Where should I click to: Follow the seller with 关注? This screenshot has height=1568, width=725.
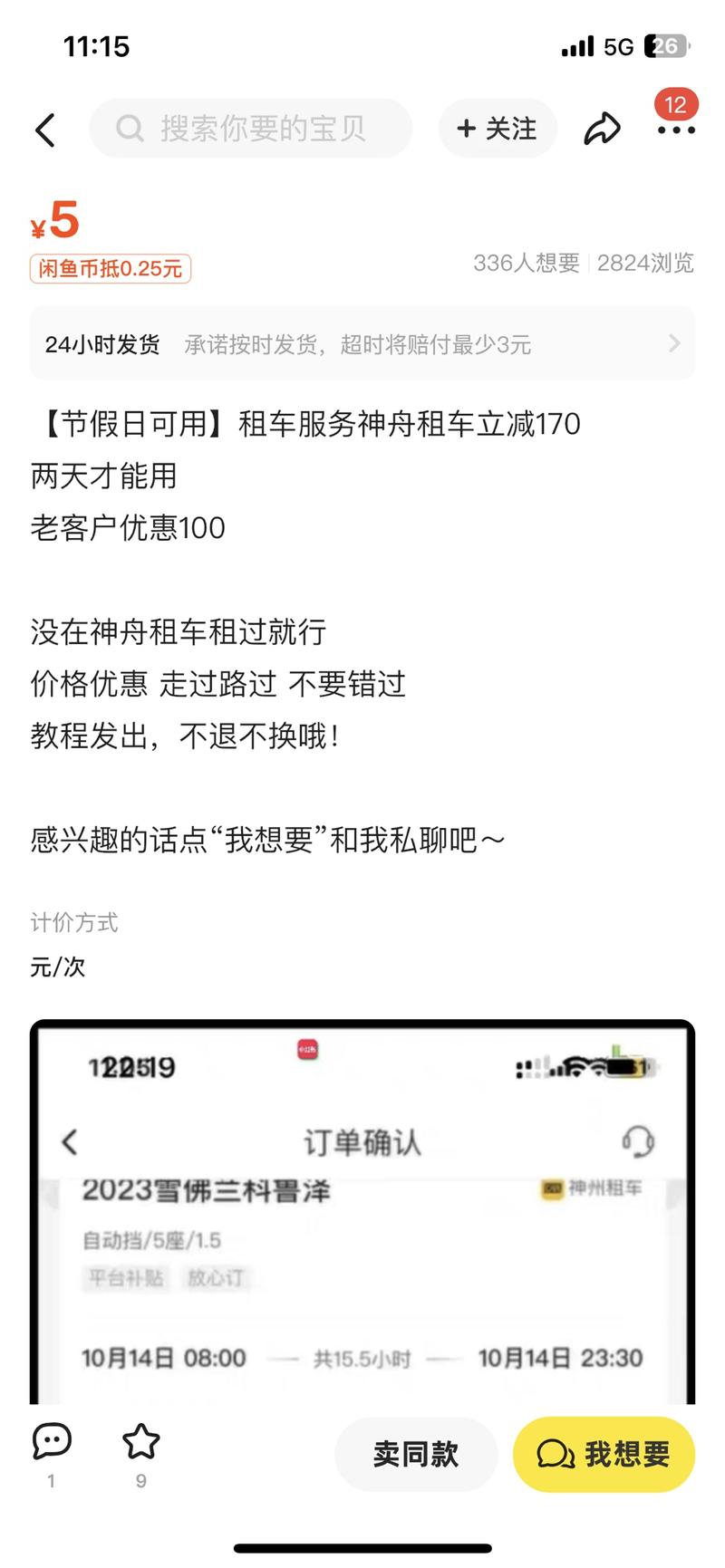(498, 129)
